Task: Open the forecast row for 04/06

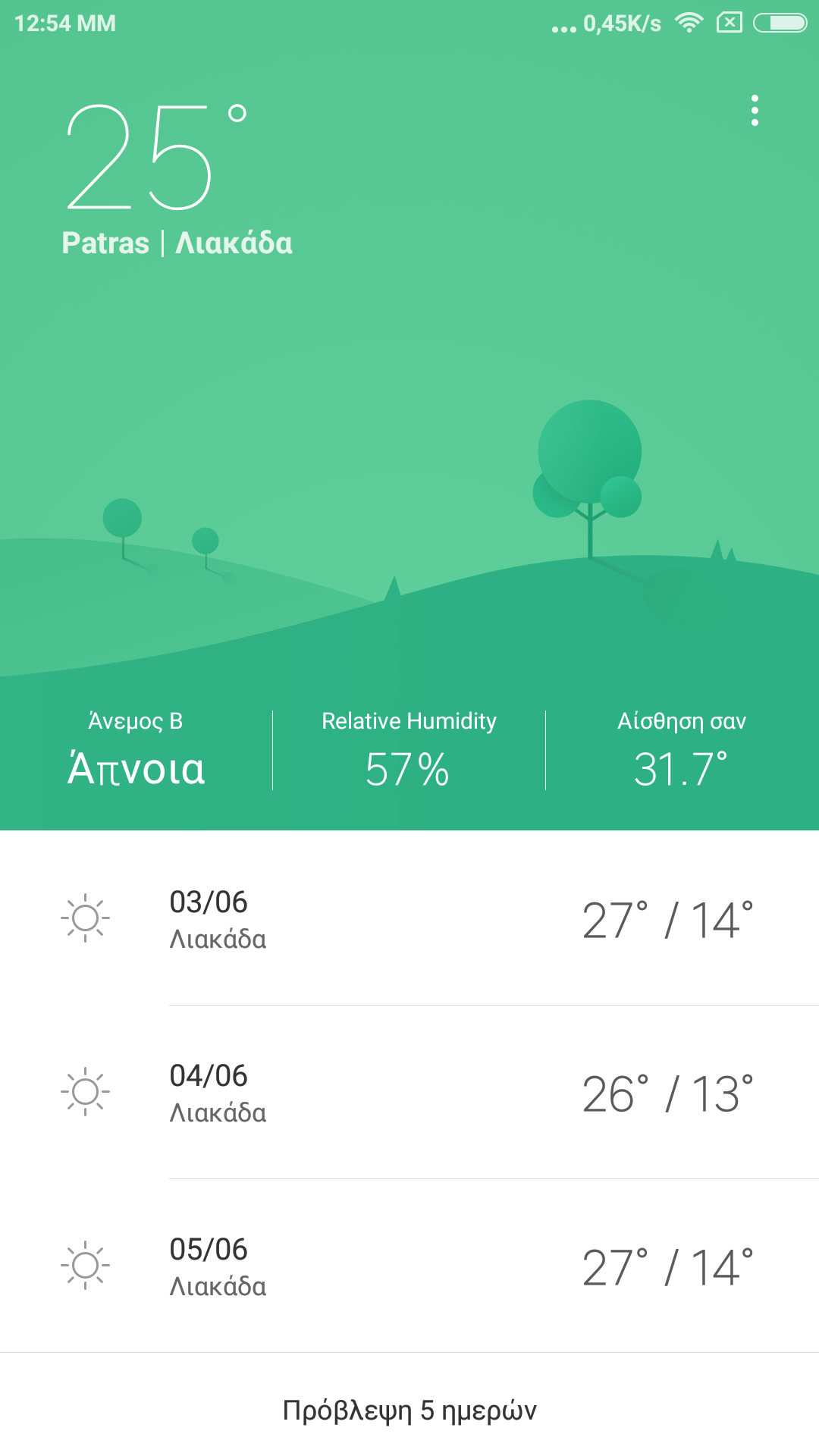Action: 409,1093
